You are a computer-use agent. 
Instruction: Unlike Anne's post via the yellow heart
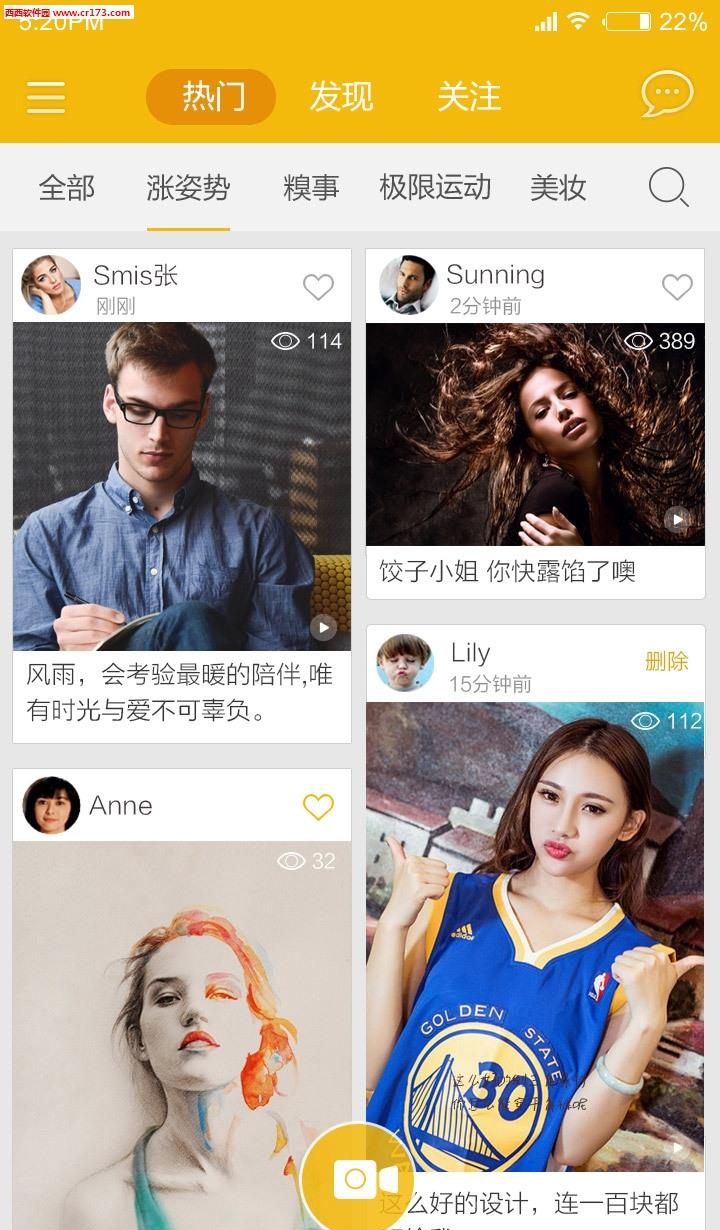click(318, 807)
